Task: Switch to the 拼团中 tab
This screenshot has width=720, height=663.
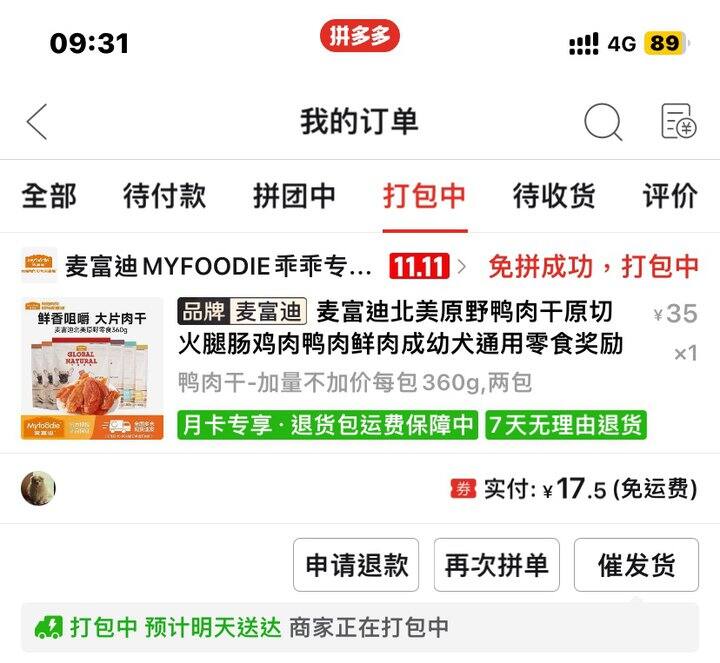Action: click(294, 196)
